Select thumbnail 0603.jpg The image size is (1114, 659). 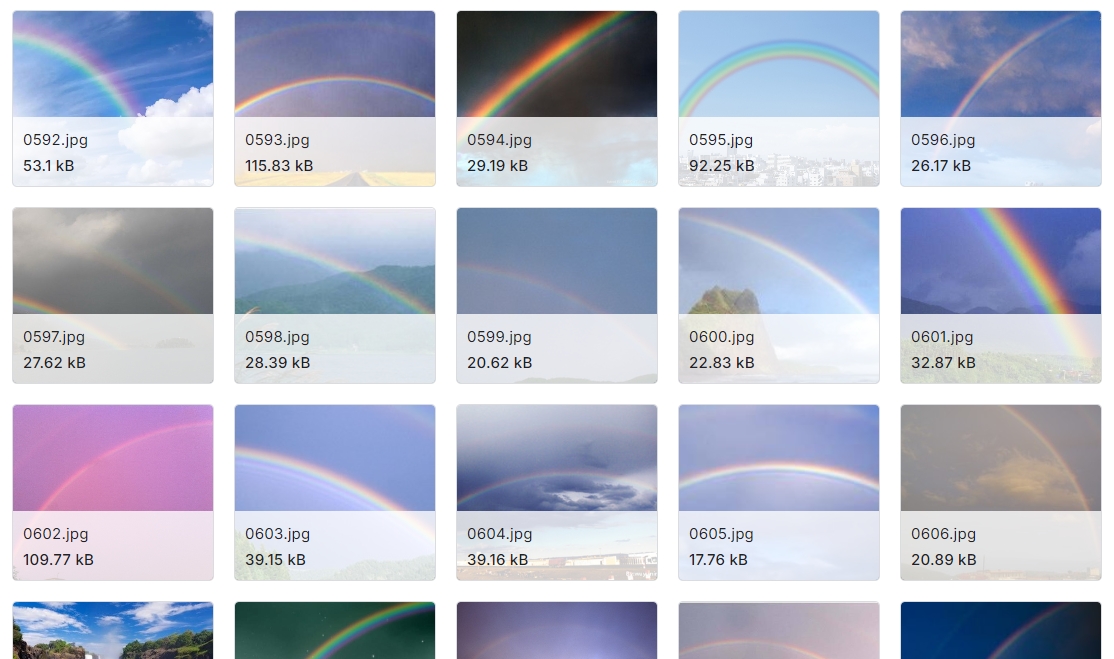335,464
